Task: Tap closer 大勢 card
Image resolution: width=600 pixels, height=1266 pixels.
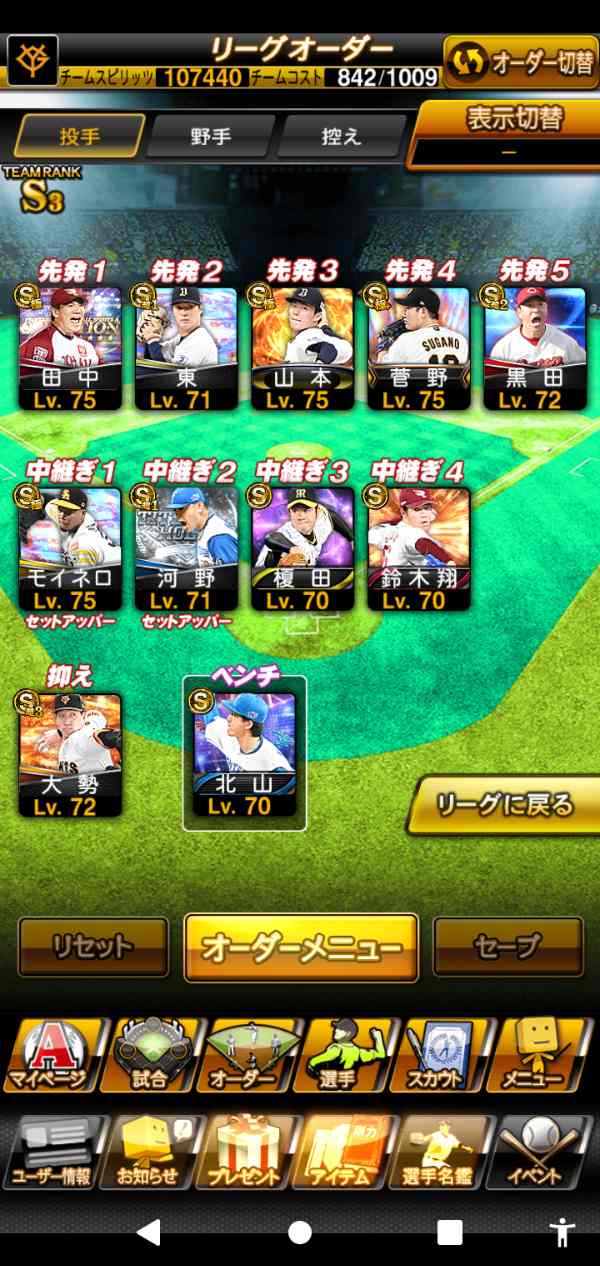Action: [x=70, y=755]
